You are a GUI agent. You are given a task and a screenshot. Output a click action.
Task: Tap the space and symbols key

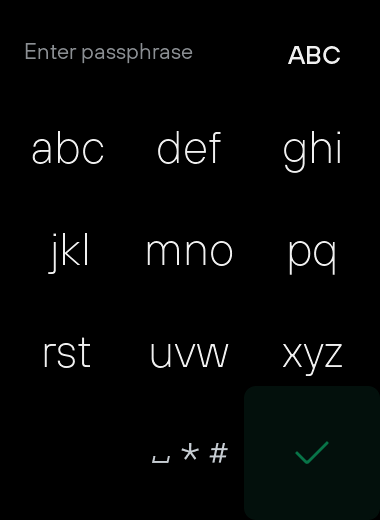[x=190, y=453]
